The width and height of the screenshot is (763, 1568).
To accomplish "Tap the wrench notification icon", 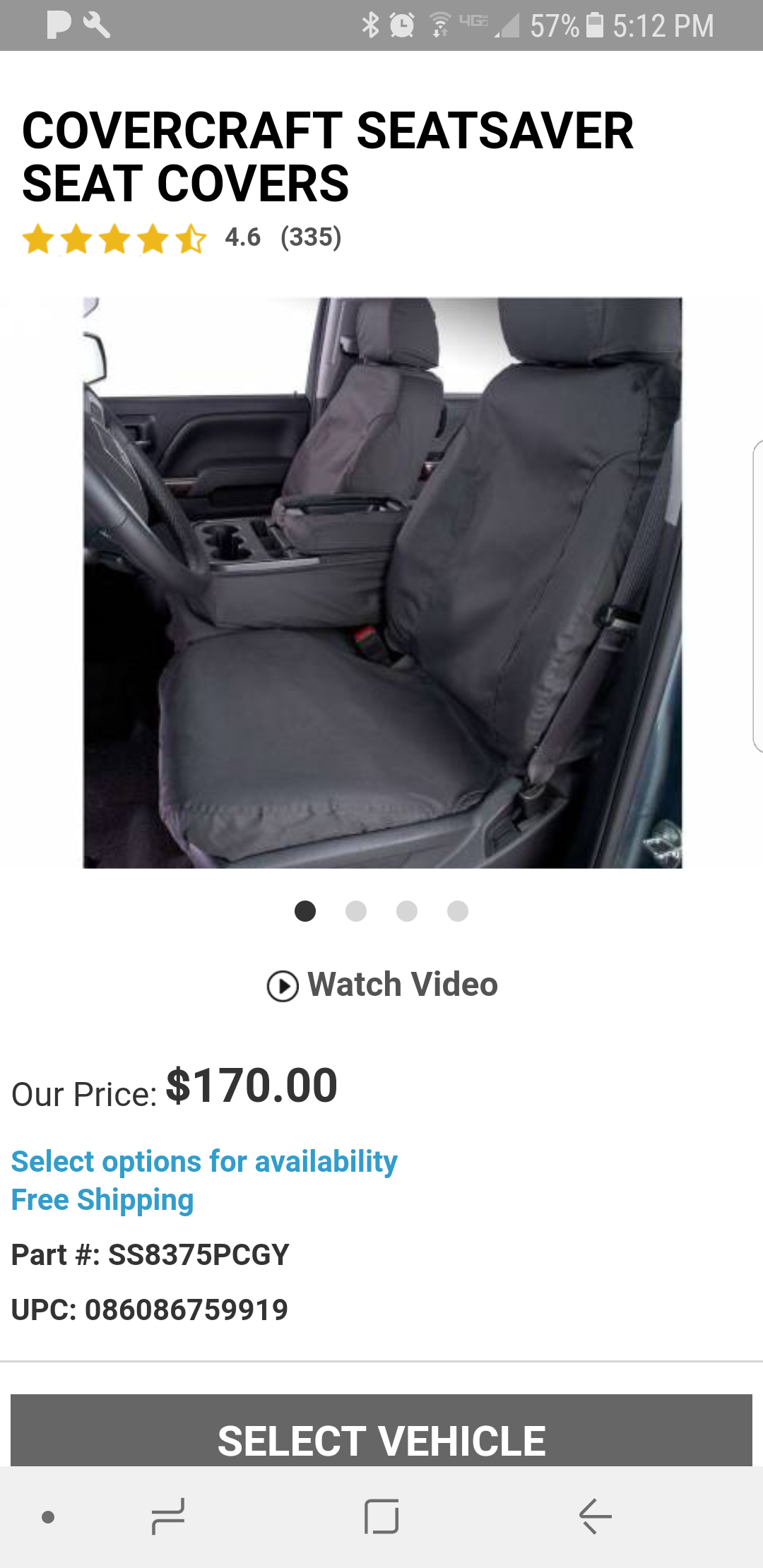I will point(97,25).
